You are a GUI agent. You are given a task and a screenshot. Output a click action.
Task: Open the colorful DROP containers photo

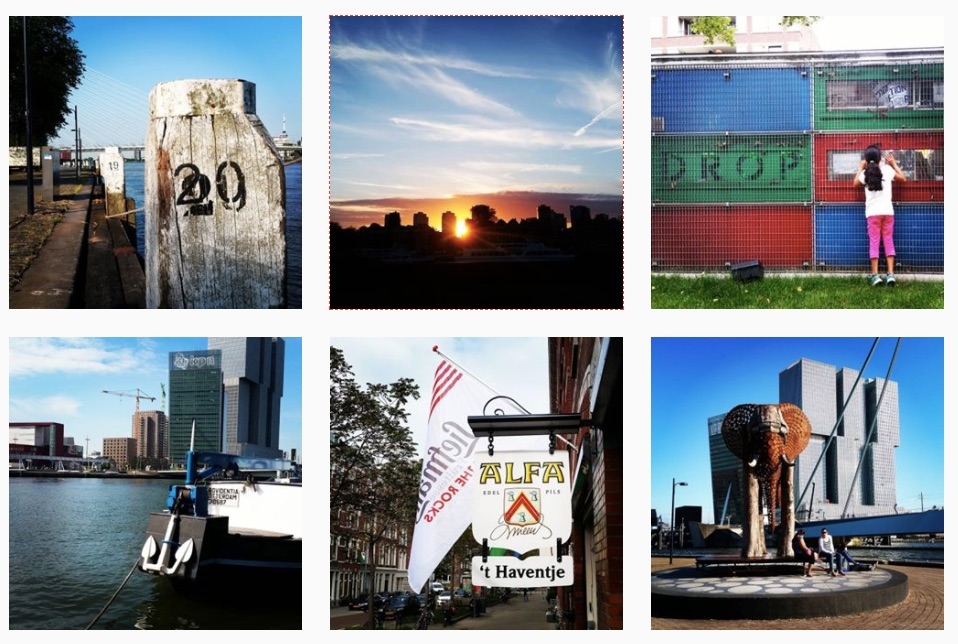point(797,162)
